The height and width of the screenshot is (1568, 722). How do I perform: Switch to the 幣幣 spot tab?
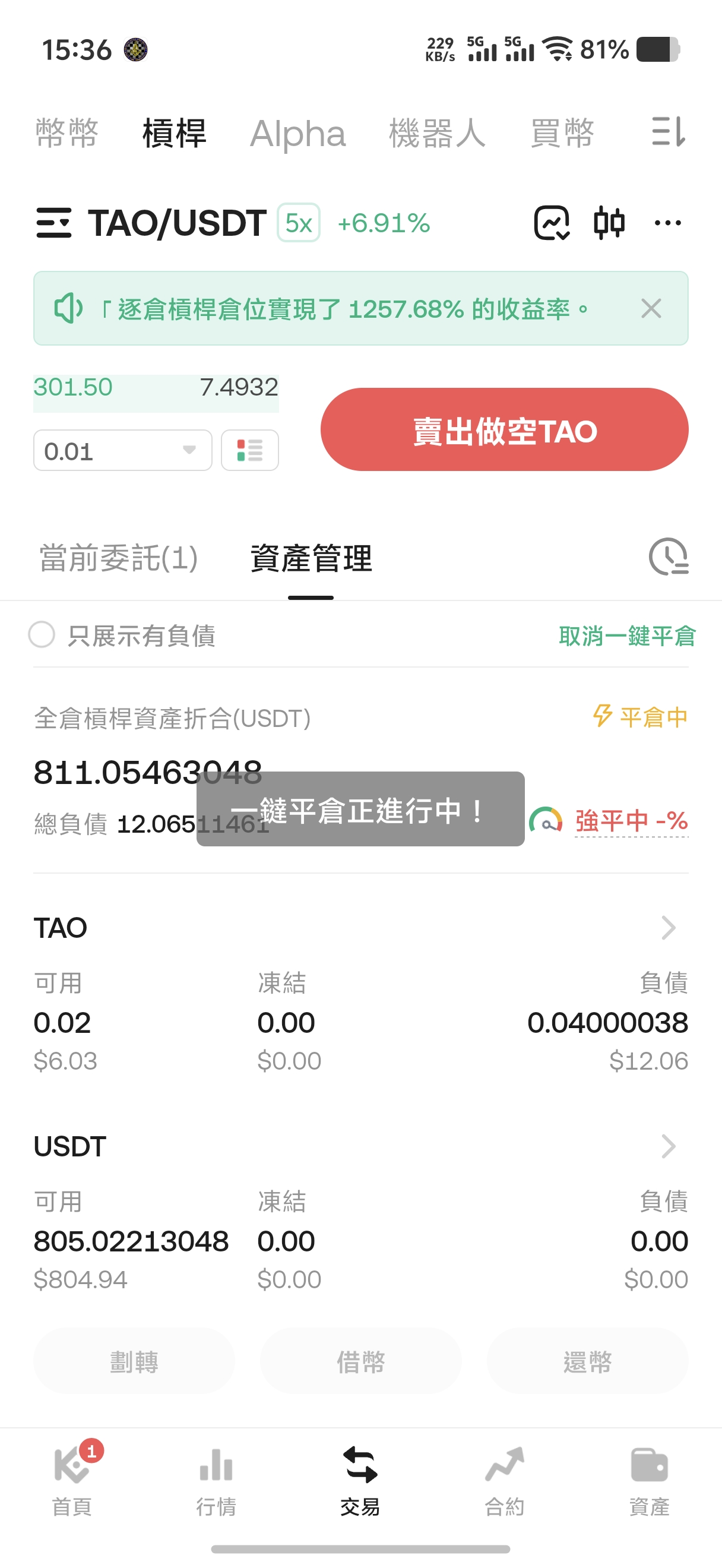(67, 132)
